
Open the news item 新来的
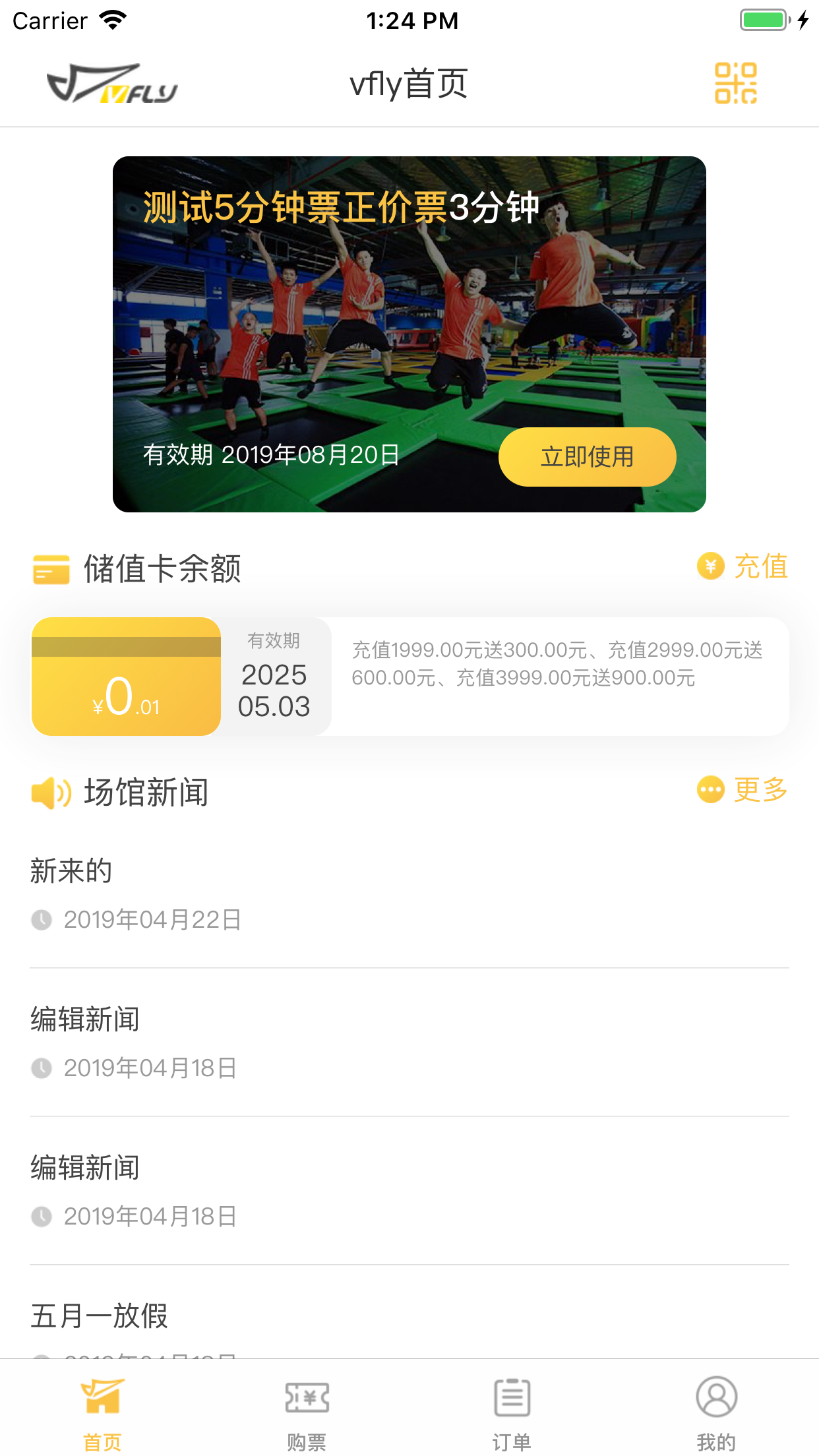tap(71, 871)
